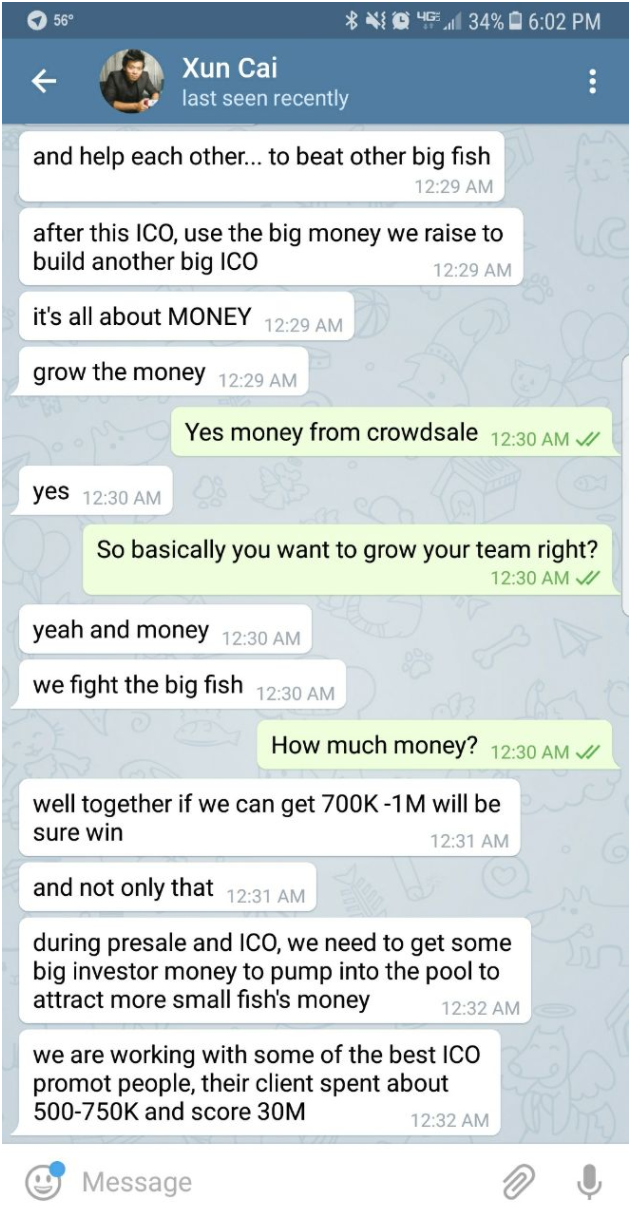Open the emoji picker
This screenshot has width=634, height=1222.
click(43, 1182)
